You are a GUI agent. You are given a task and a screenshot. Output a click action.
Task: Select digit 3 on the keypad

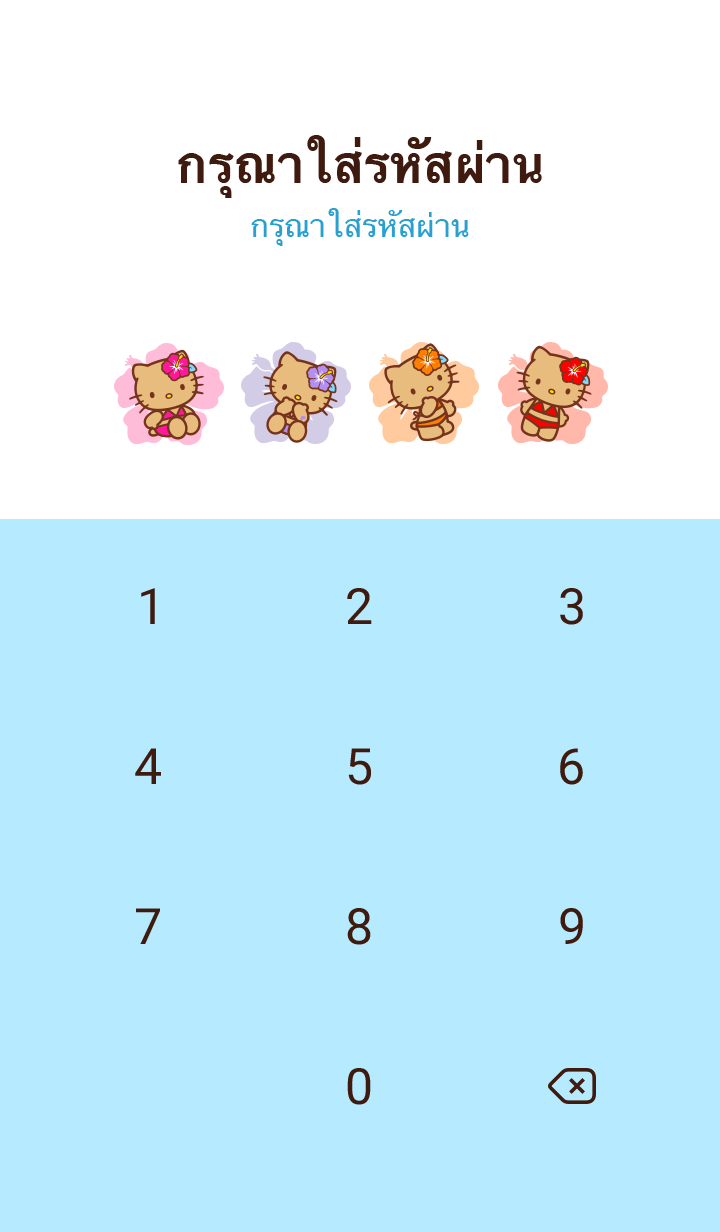click(x=571, y=608)
